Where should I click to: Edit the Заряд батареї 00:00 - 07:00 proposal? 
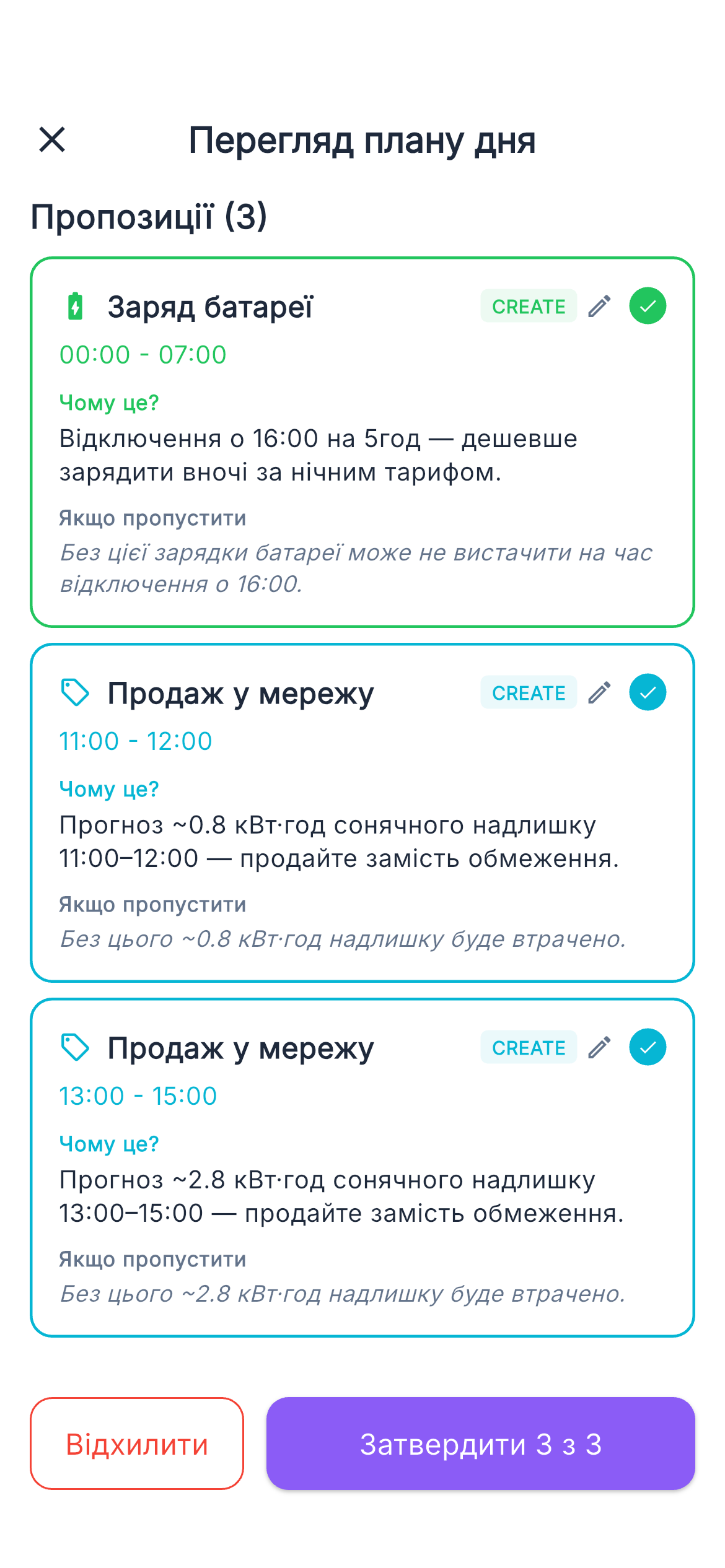coord(599,306)
